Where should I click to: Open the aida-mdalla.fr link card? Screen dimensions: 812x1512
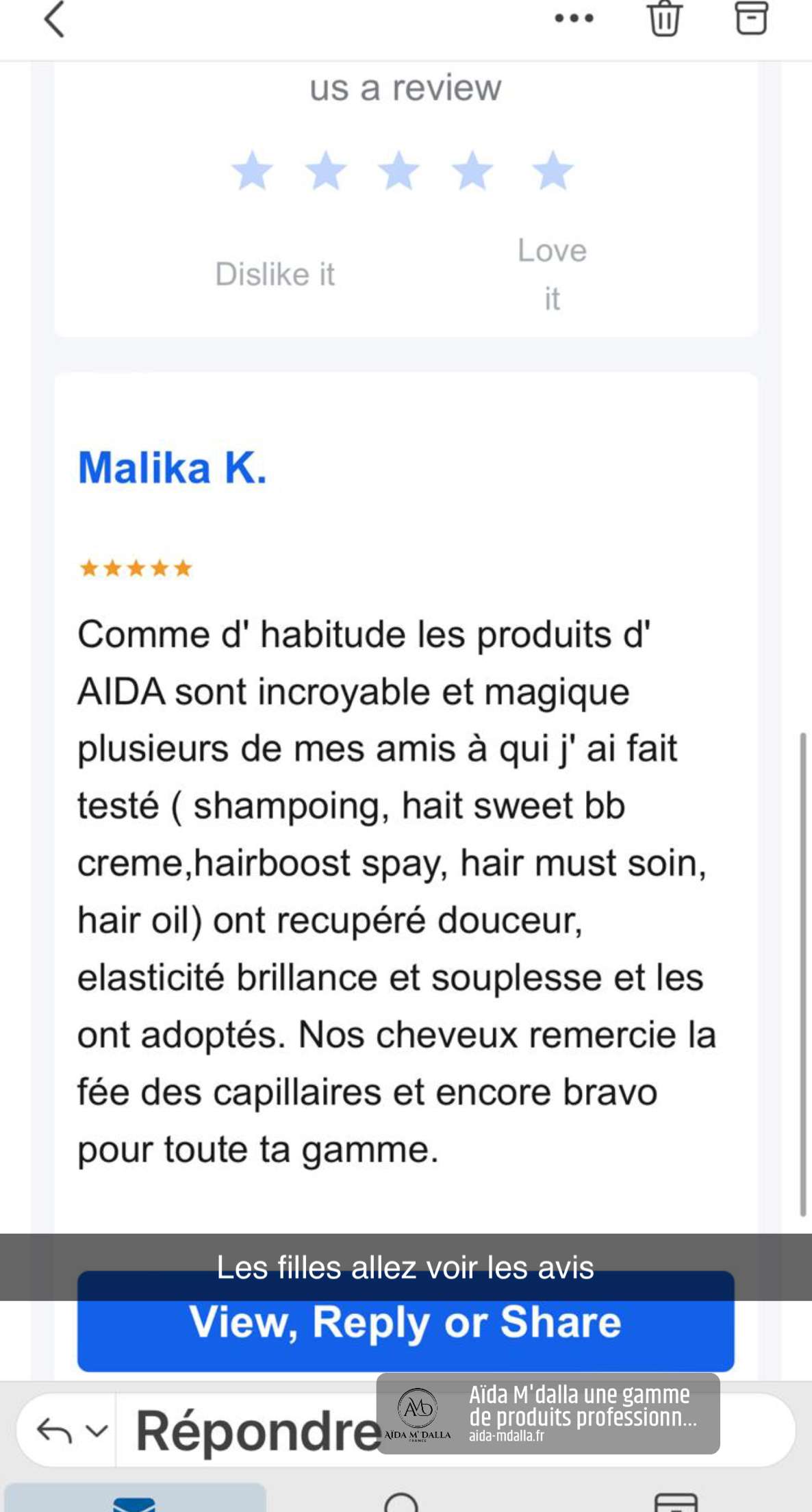[x=548, y=1413]
